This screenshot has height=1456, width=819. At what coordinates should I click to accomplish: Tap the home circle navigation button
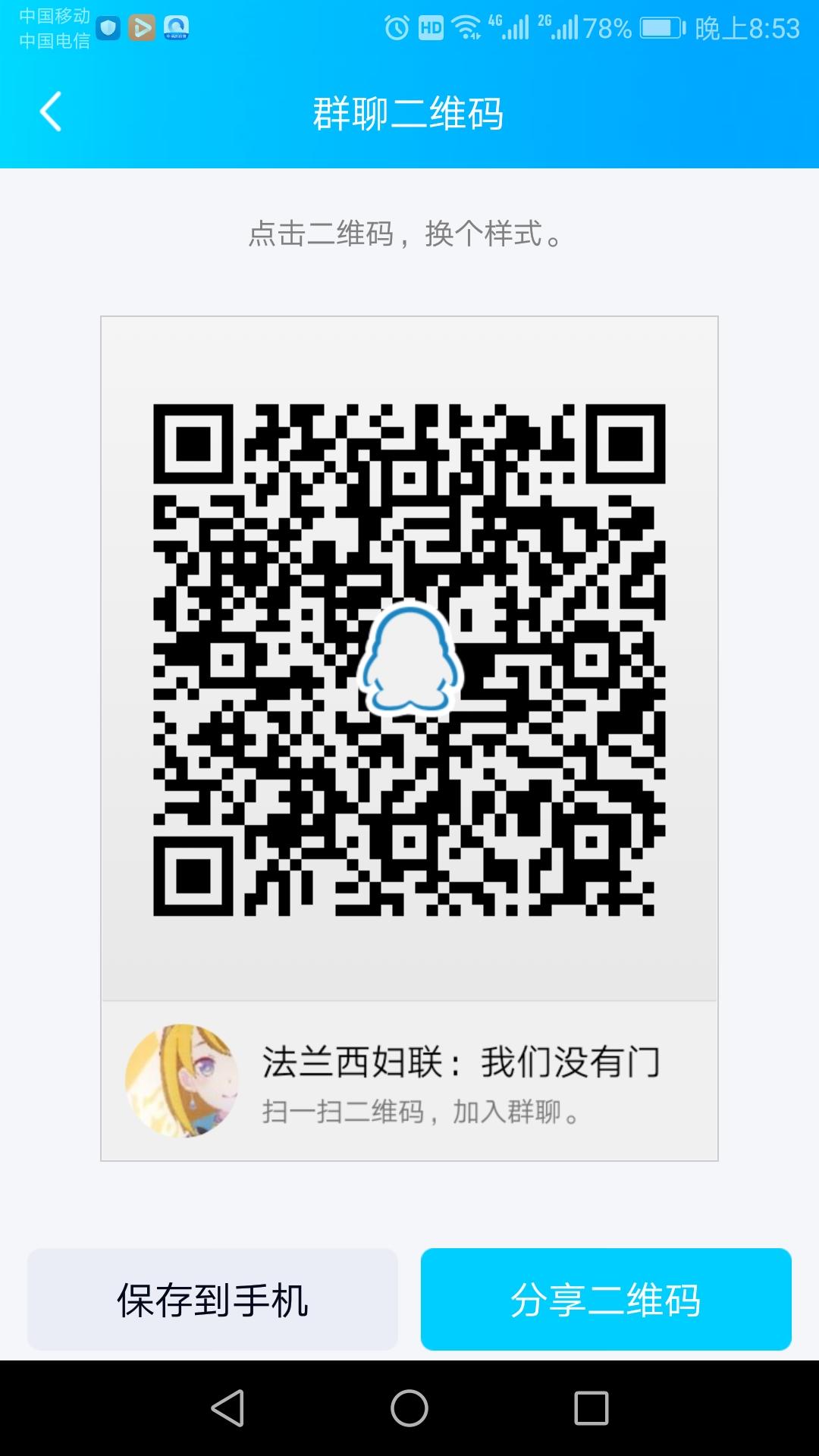point(409,1407)
